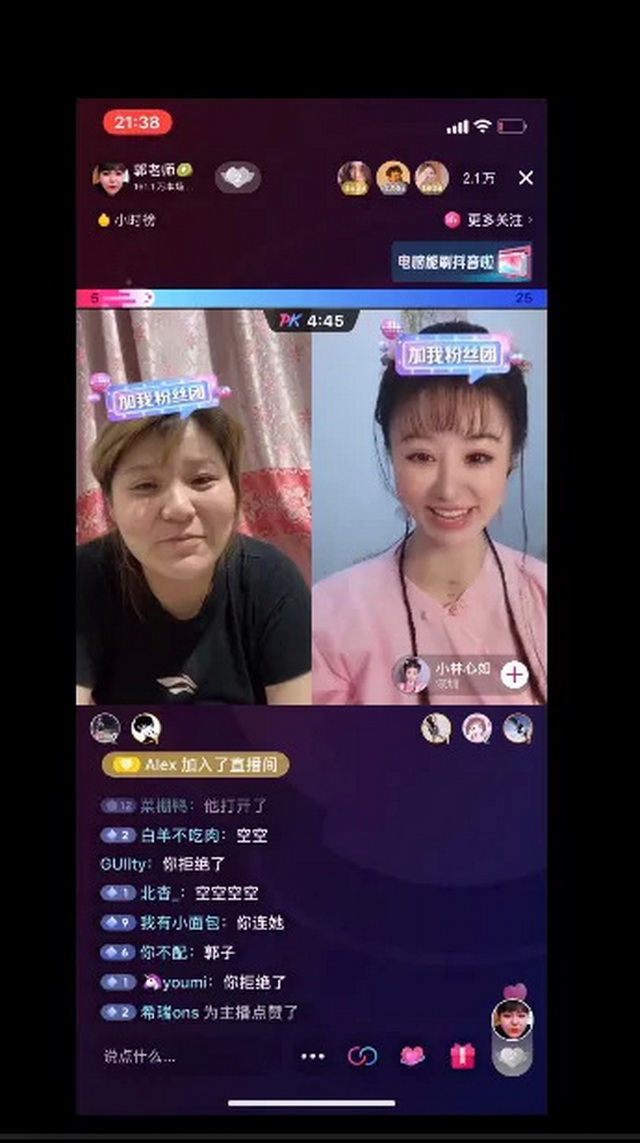Open 小时榜 hourly ranking
This screenshot has height=1143, width=640.
(127, 220)
